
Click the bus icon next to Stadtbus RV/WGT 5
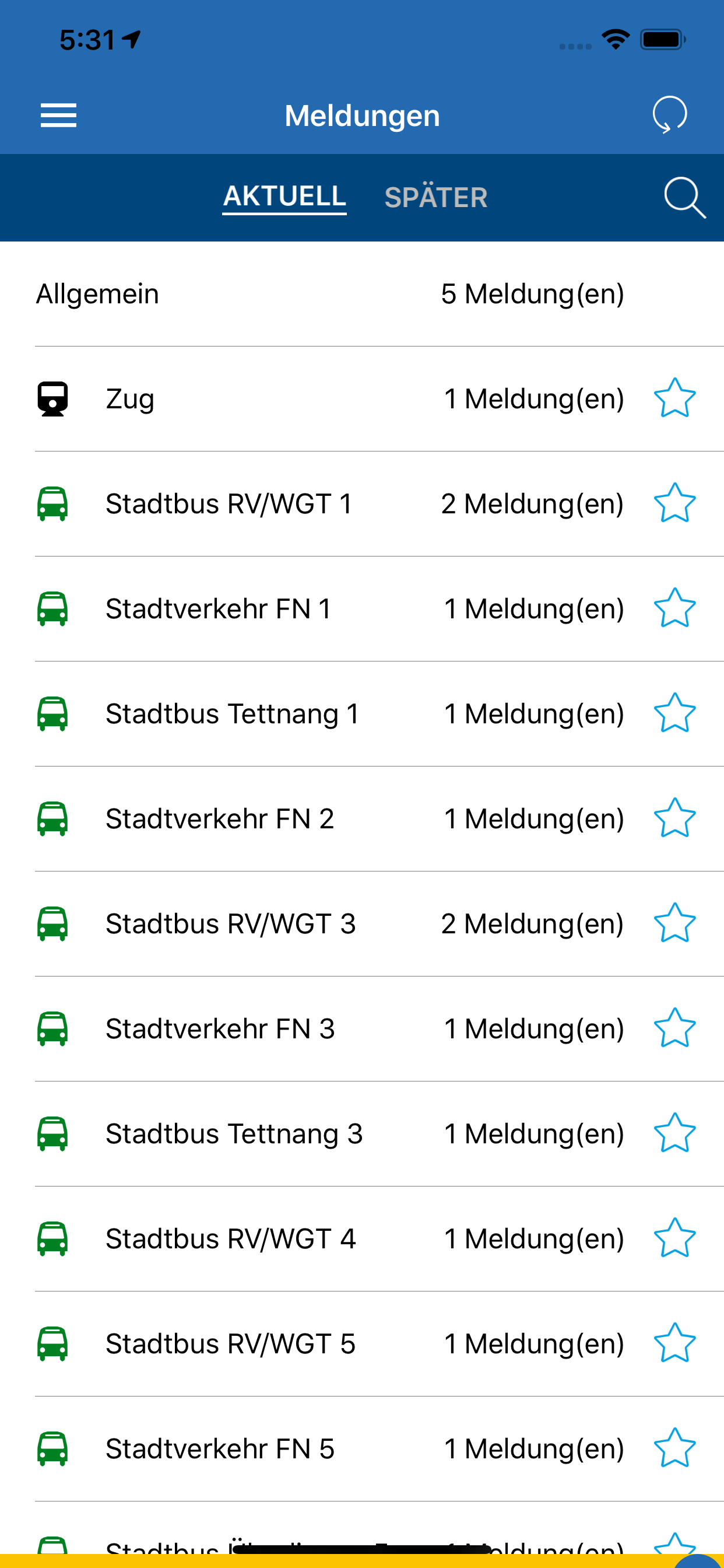(54, 1343)
